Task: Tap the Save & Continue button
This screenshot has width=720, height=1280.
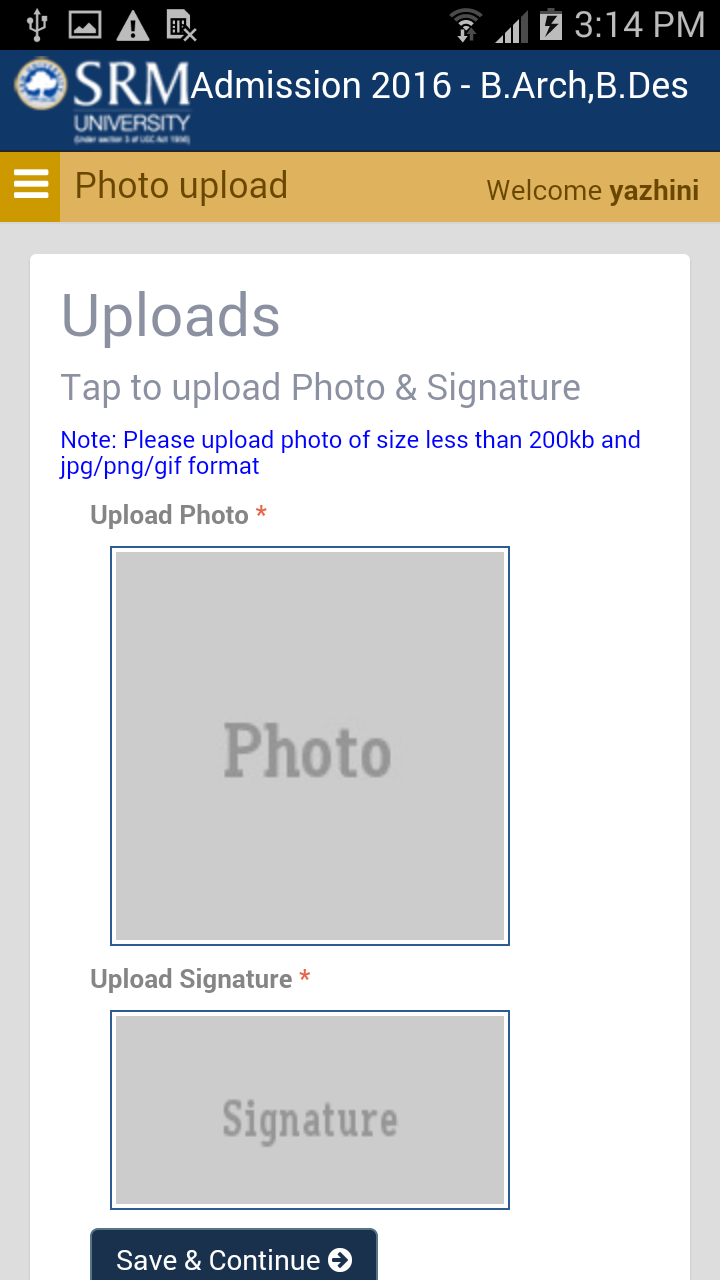Action: 234,1258
